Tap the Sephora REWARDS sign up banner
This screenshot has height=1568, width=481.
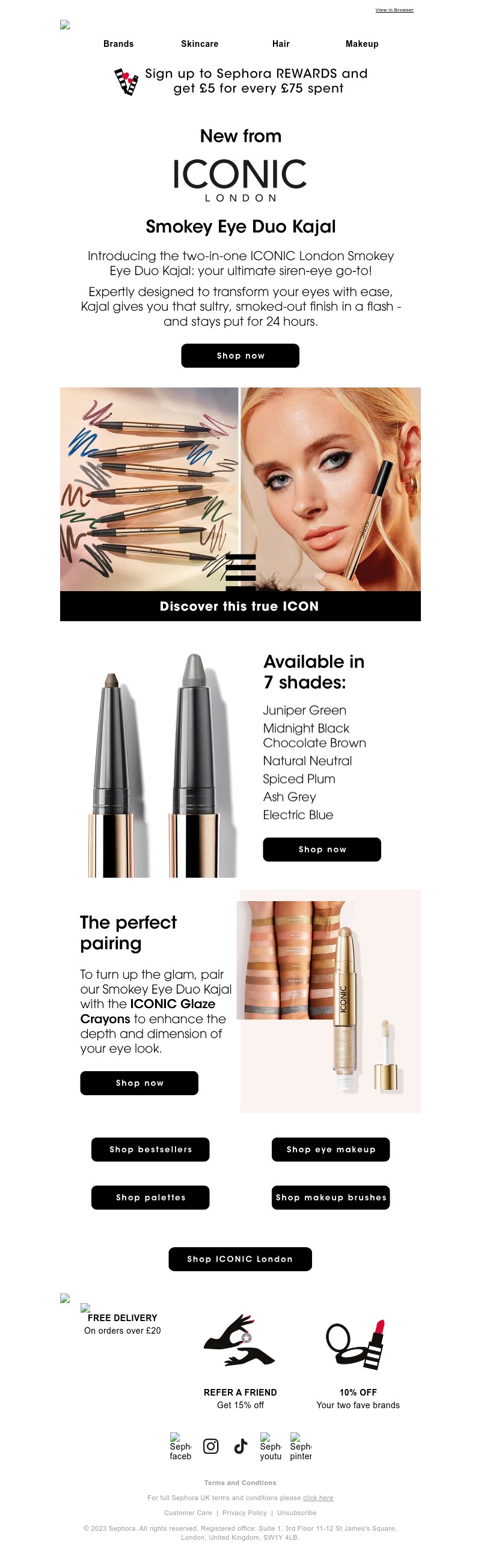(x=241, y=81)
